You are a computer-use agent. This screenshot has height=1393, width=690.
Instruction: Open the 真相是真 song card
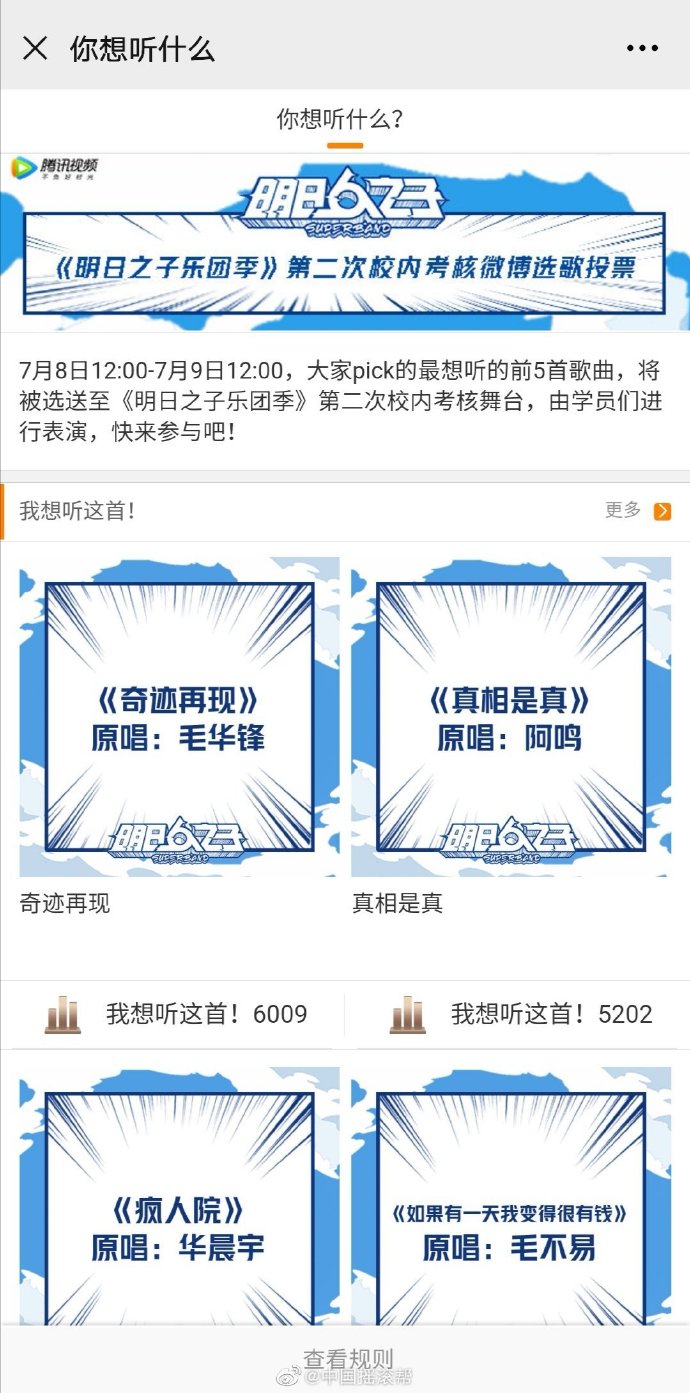tap(511, 717)
